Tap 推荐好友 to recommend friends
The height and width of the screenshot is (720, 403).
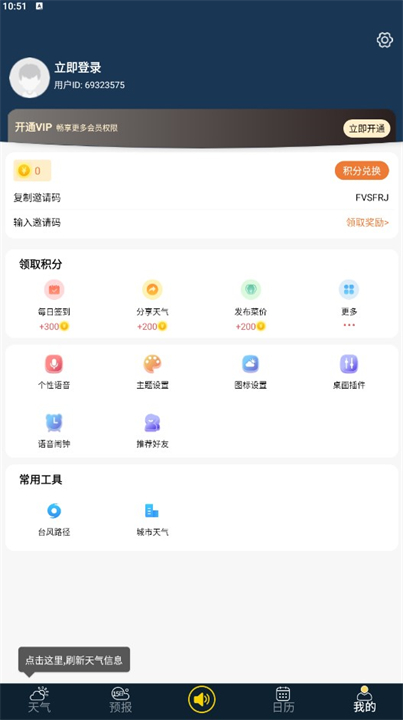coord(152,431)
